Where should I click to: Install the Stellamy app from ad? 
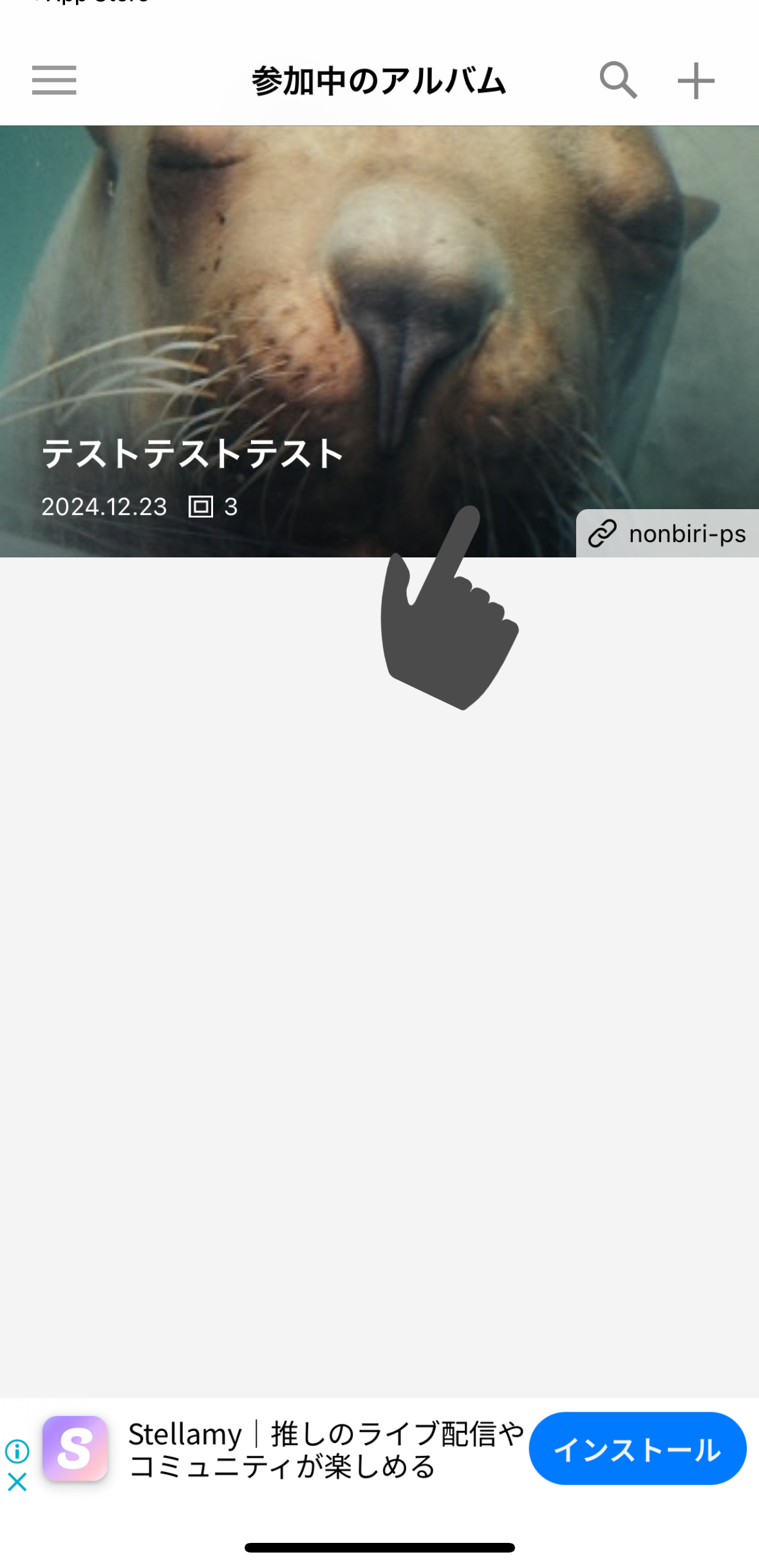(637, 1449)
